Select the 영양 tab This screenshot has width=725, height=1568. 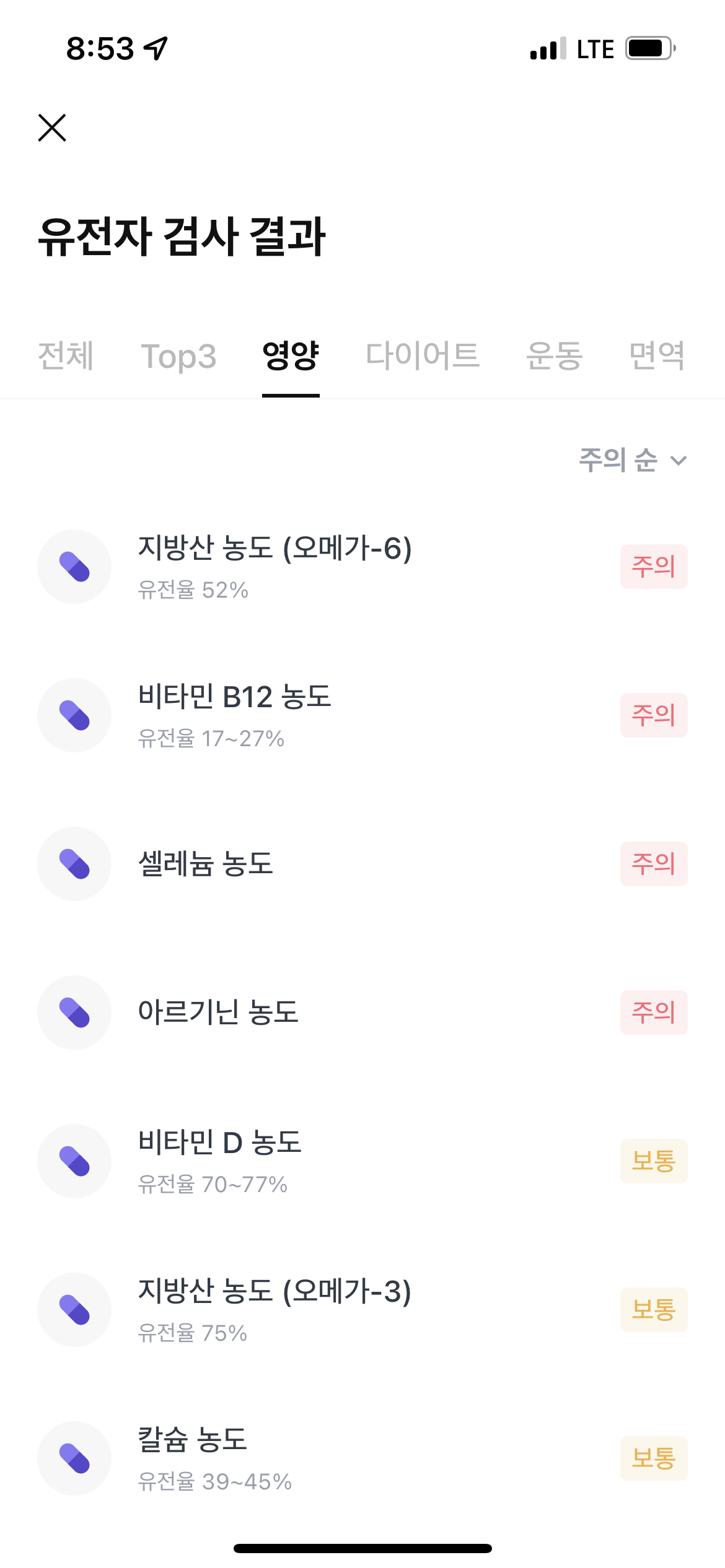pyautogui.click(x=291, y=356)
